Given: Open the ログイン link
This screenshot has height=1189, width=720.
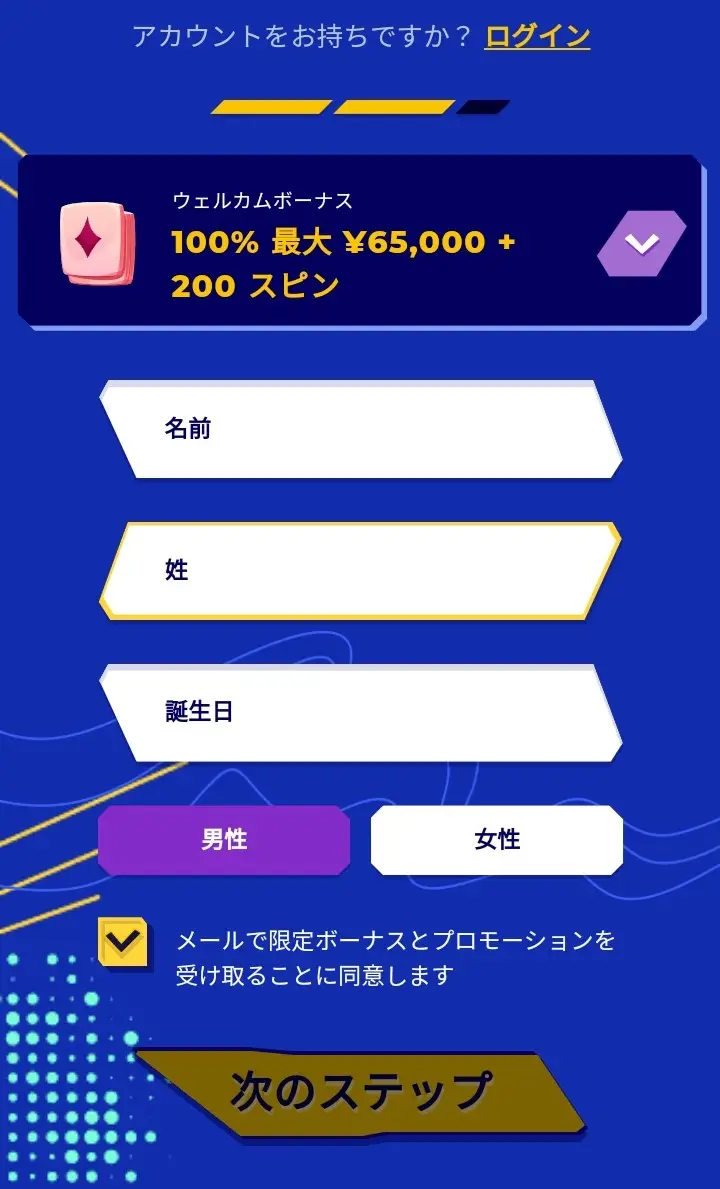Looking at the screenshot, I should tap(537, 37).
